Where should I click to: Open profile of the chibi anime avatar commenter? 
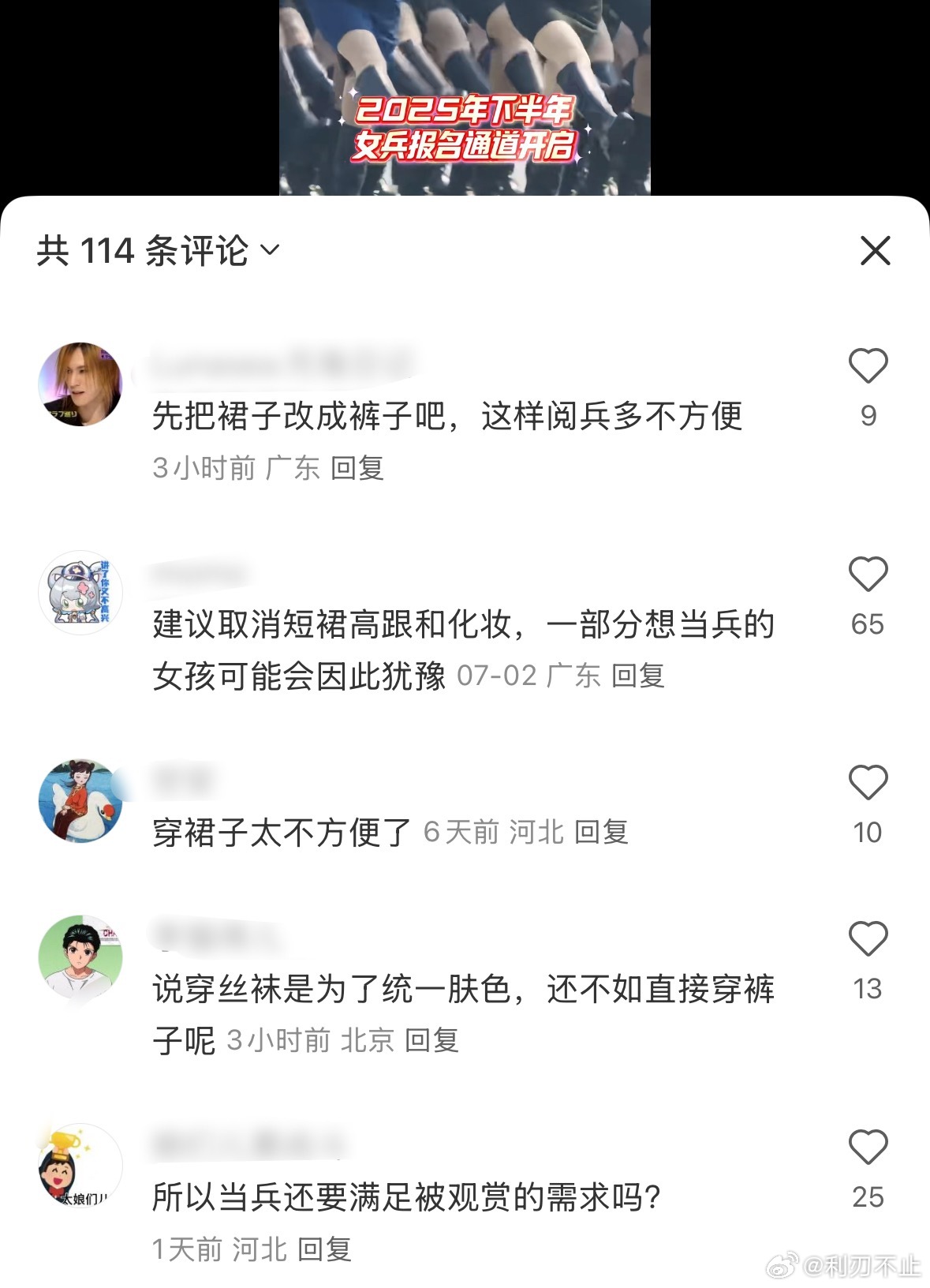click(80, 592)
